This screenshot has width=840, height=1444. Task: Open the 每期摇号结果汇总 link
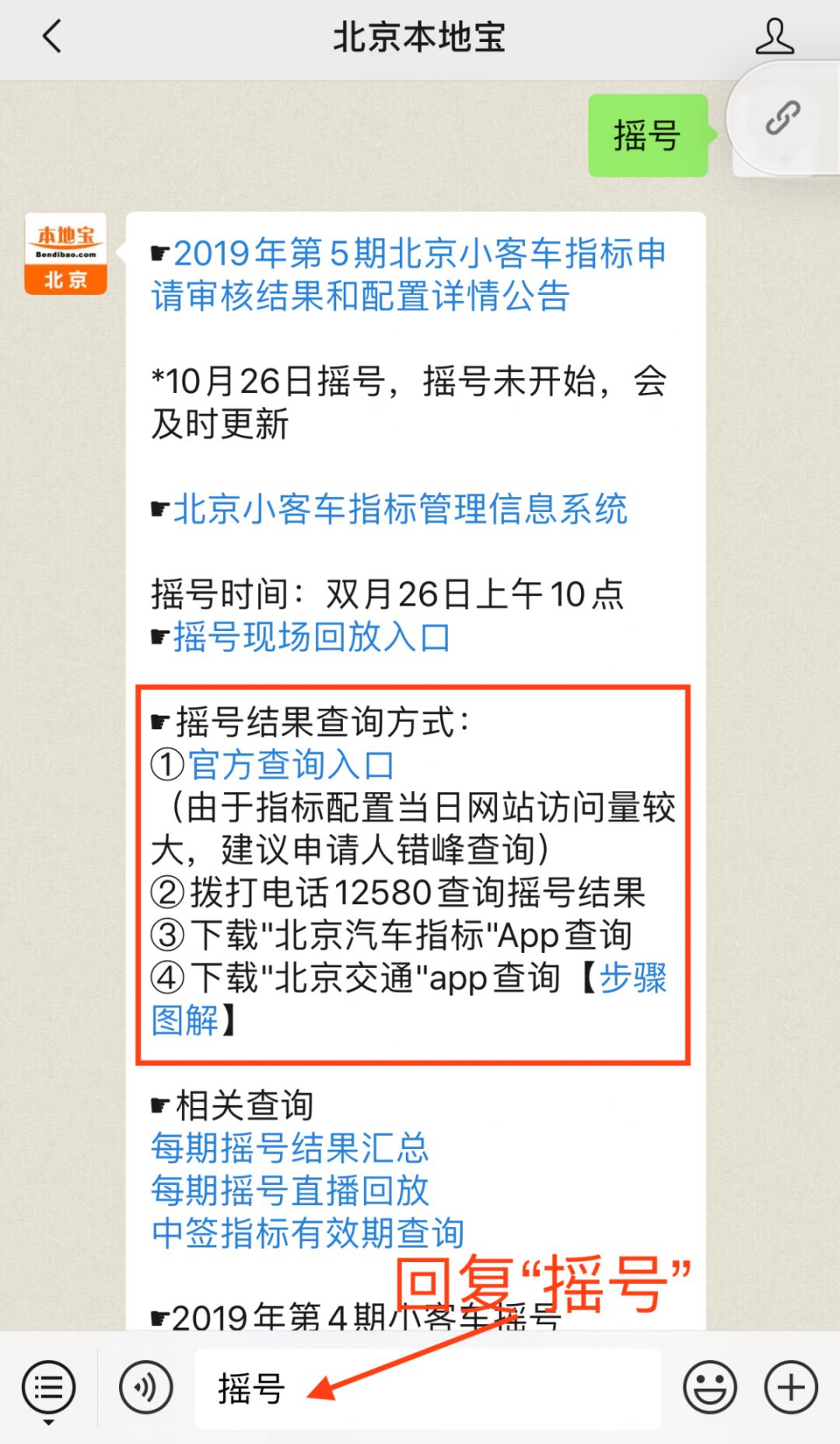point(289,1148)
